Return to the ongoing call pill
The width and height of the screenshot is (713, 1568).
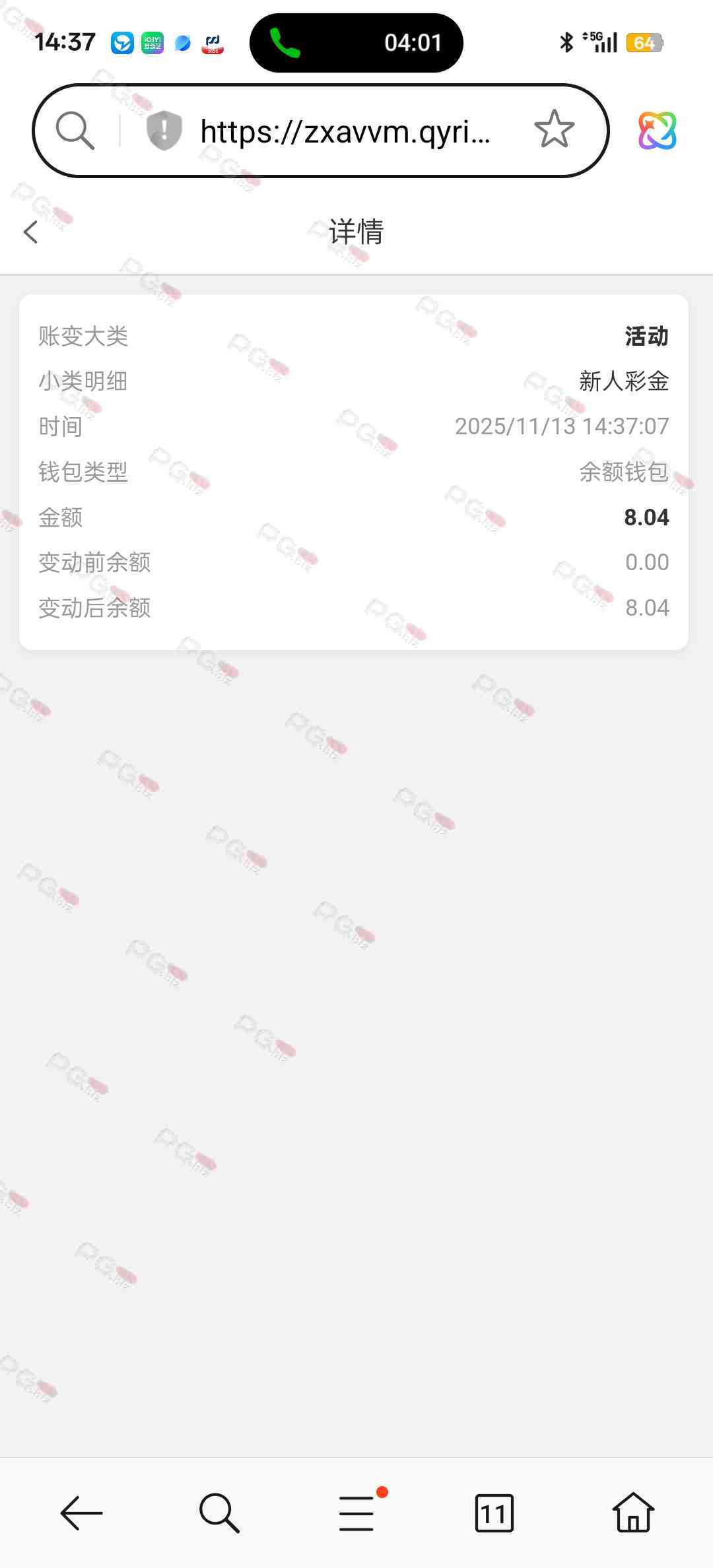pyautogui.click(x=356, y=43)
